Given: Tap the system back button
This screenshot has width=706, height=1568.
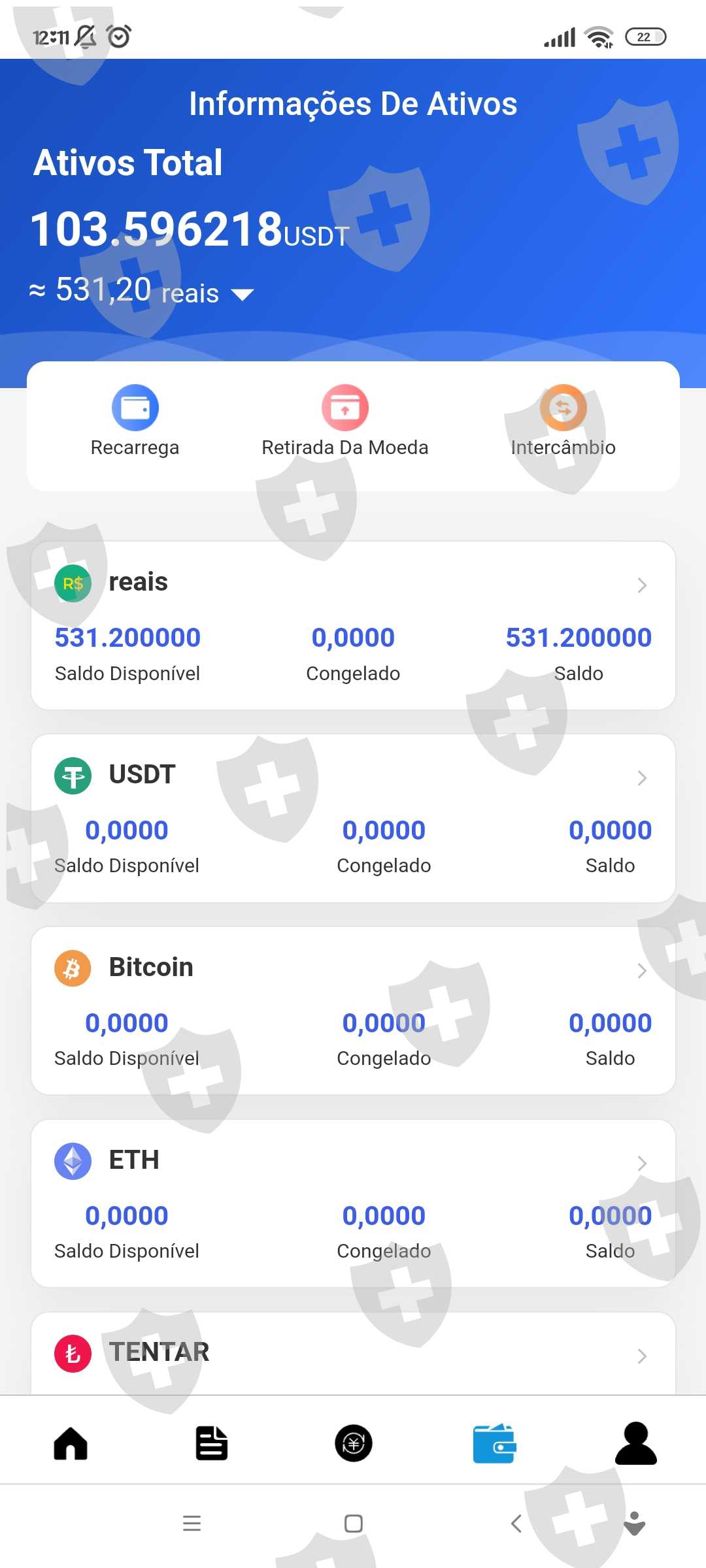Looking at the screenshot, I should click(x=516, y=1524).
